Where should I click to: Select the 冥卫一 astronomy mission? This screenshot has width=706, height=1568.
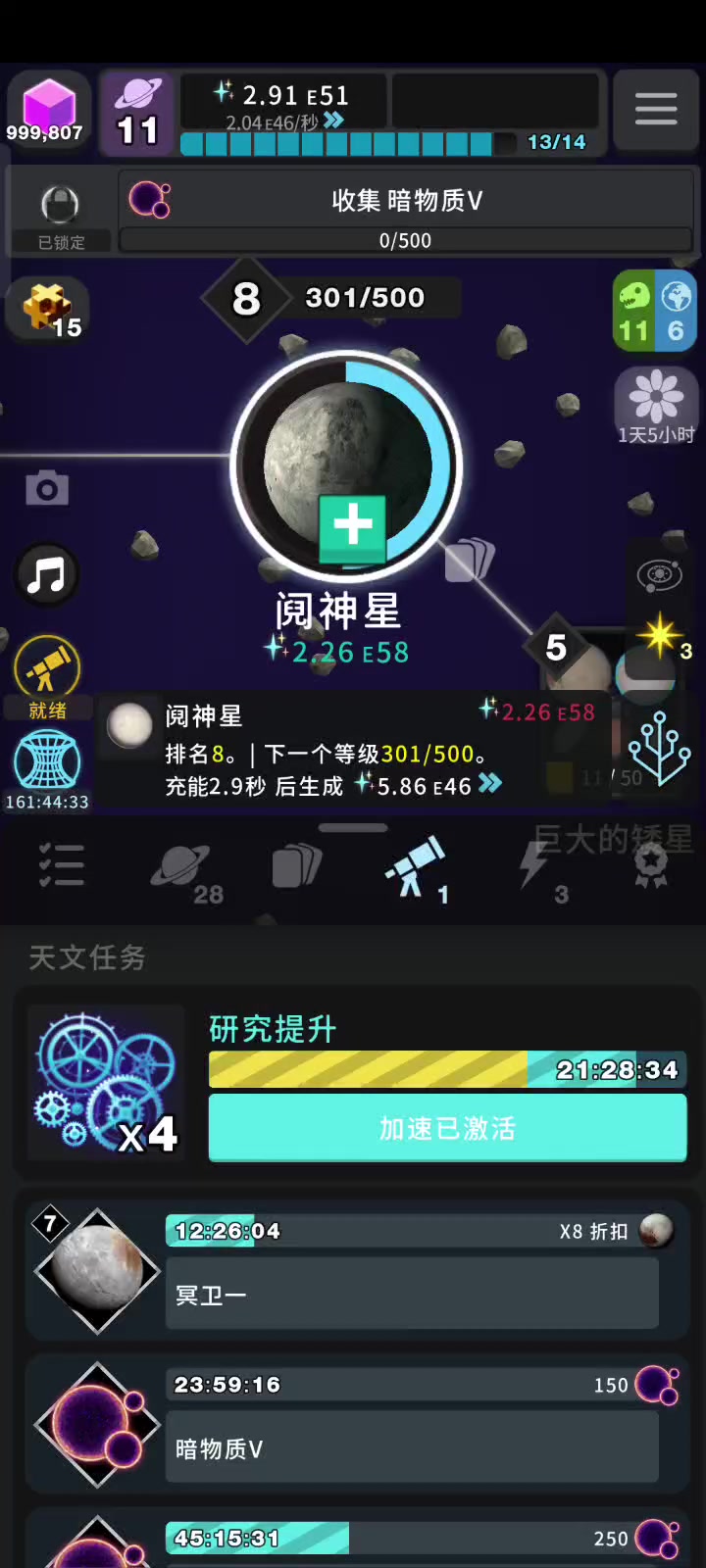(412, 1294)
